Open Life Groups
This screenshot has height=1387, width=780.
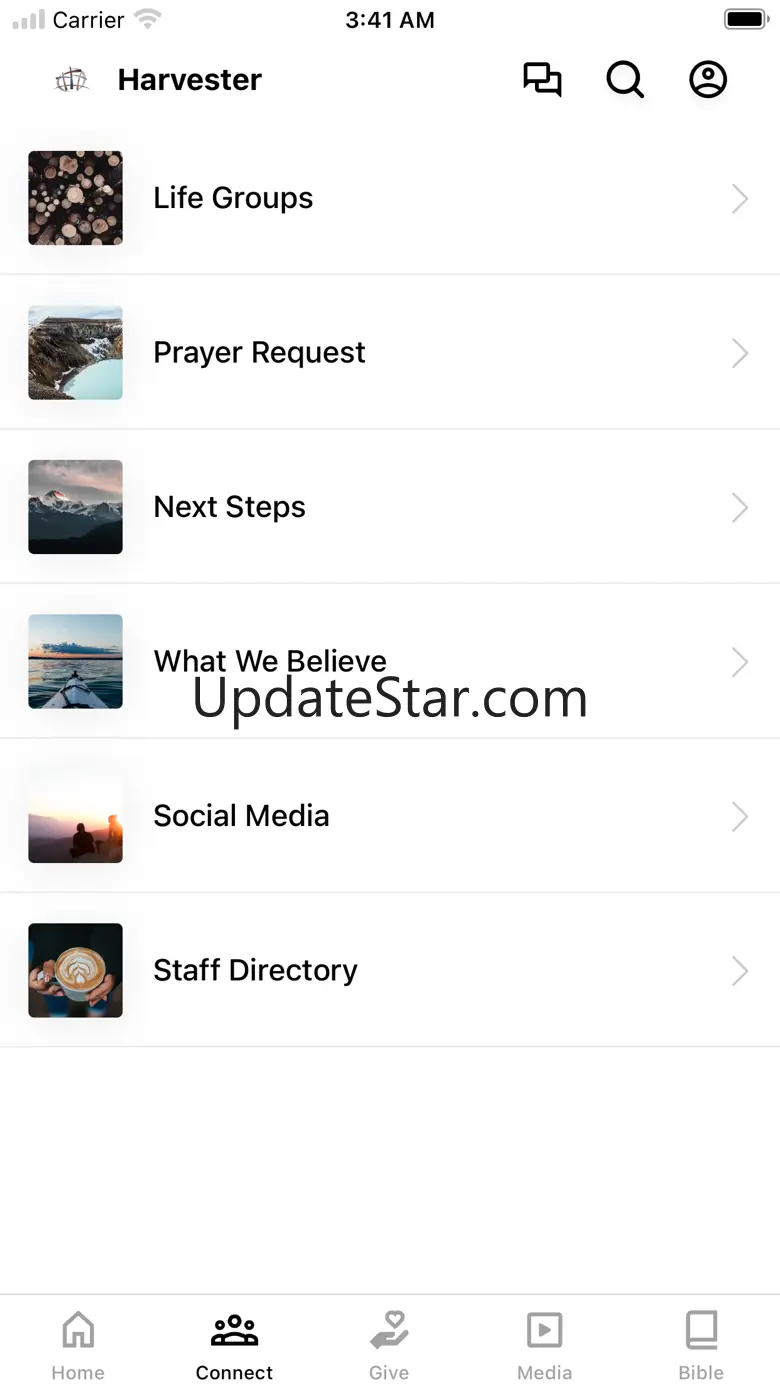[x=390, y=198]
